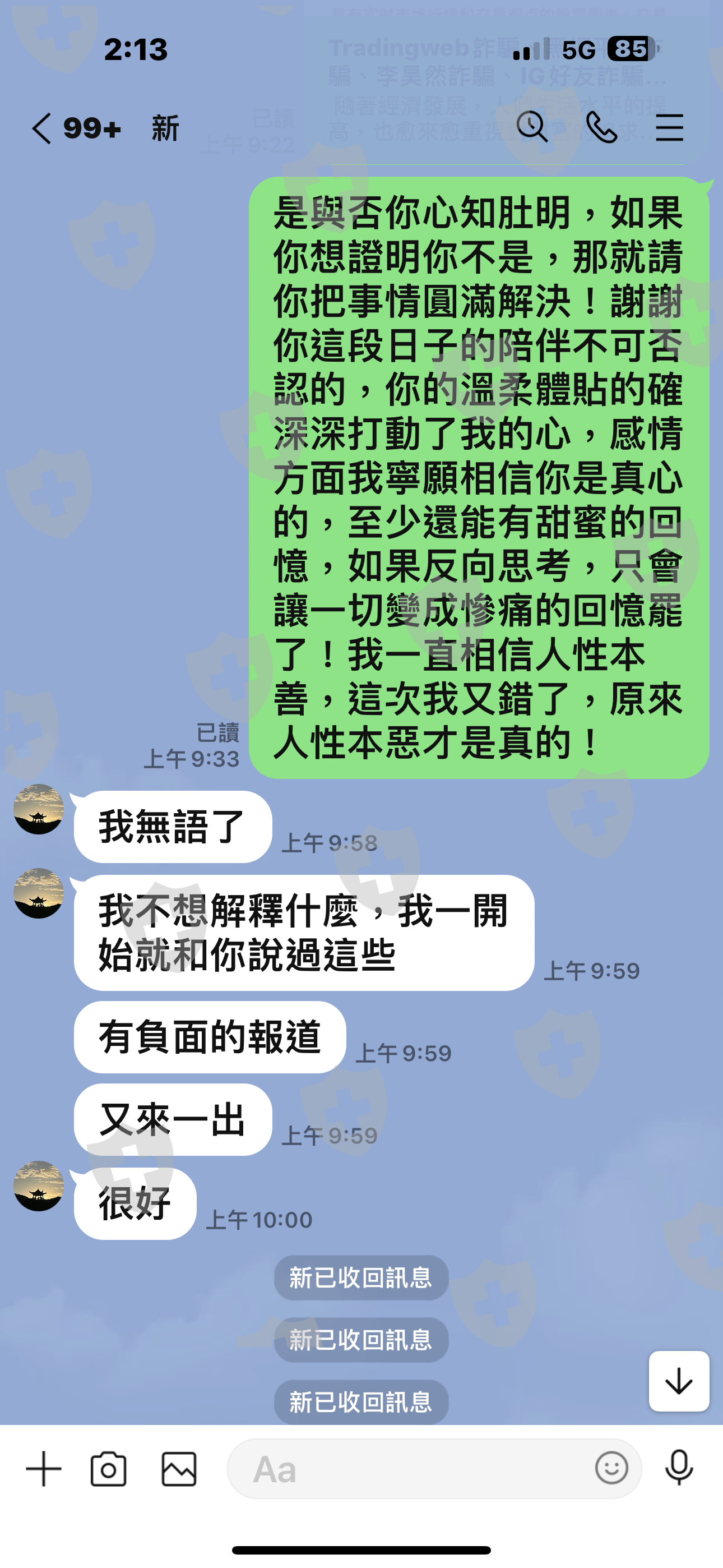
Task: Open the plus attachment options
Action: pos(44,1469)
